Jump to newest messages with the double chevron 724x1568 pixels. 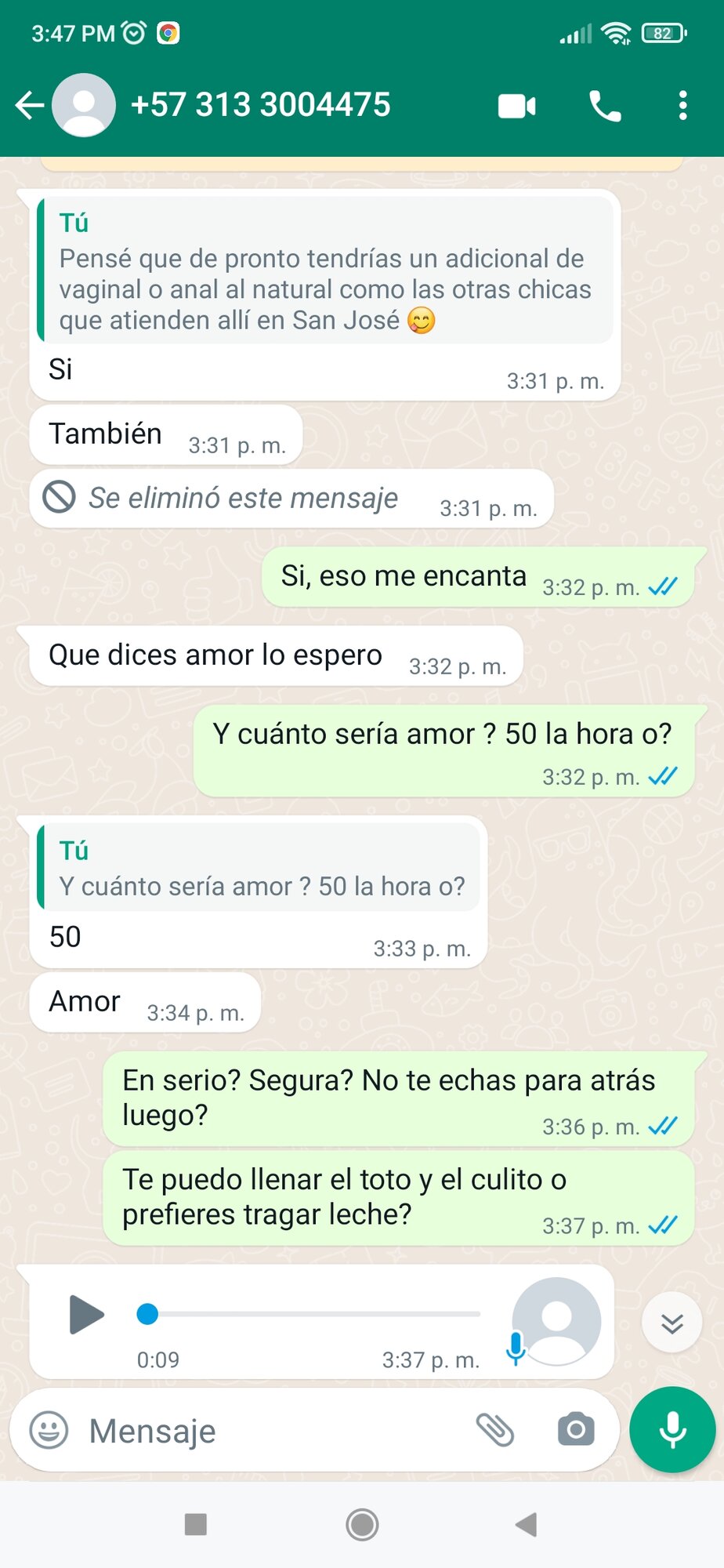[x=672, y=1322]
